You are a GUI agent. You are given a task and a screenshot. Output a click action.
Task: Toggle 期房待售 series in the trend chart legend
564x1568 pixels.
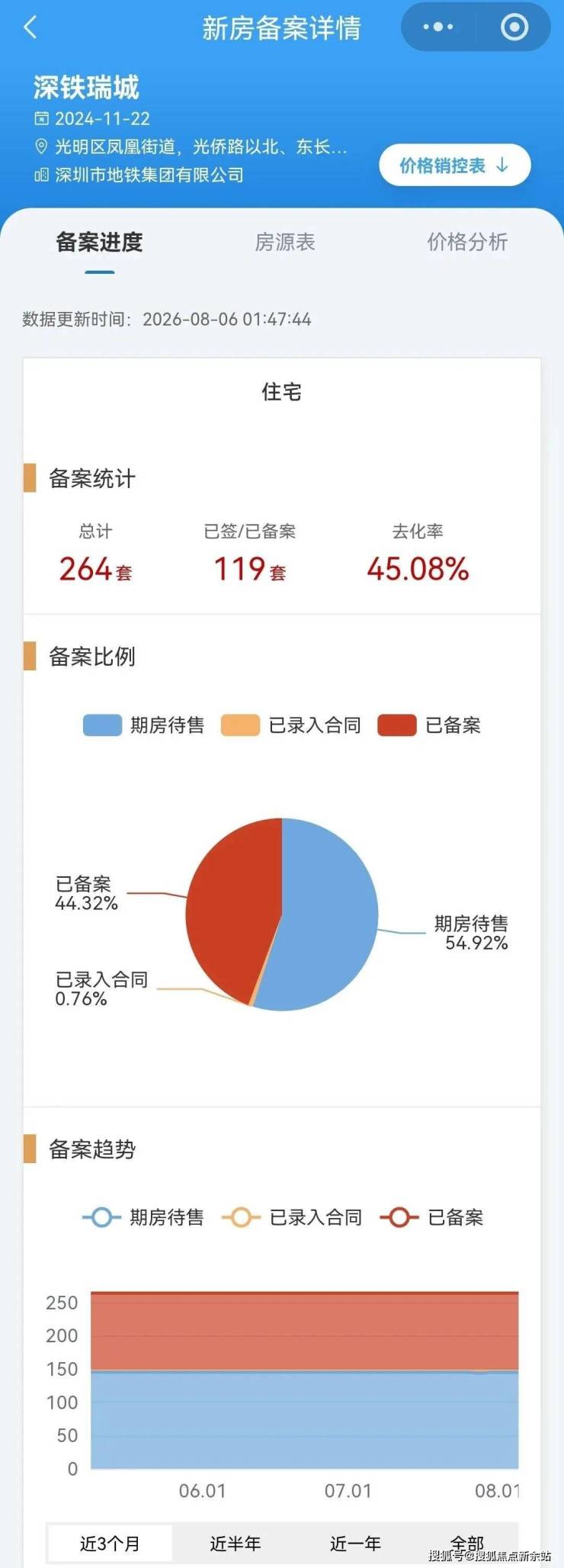coord(143,1217)
